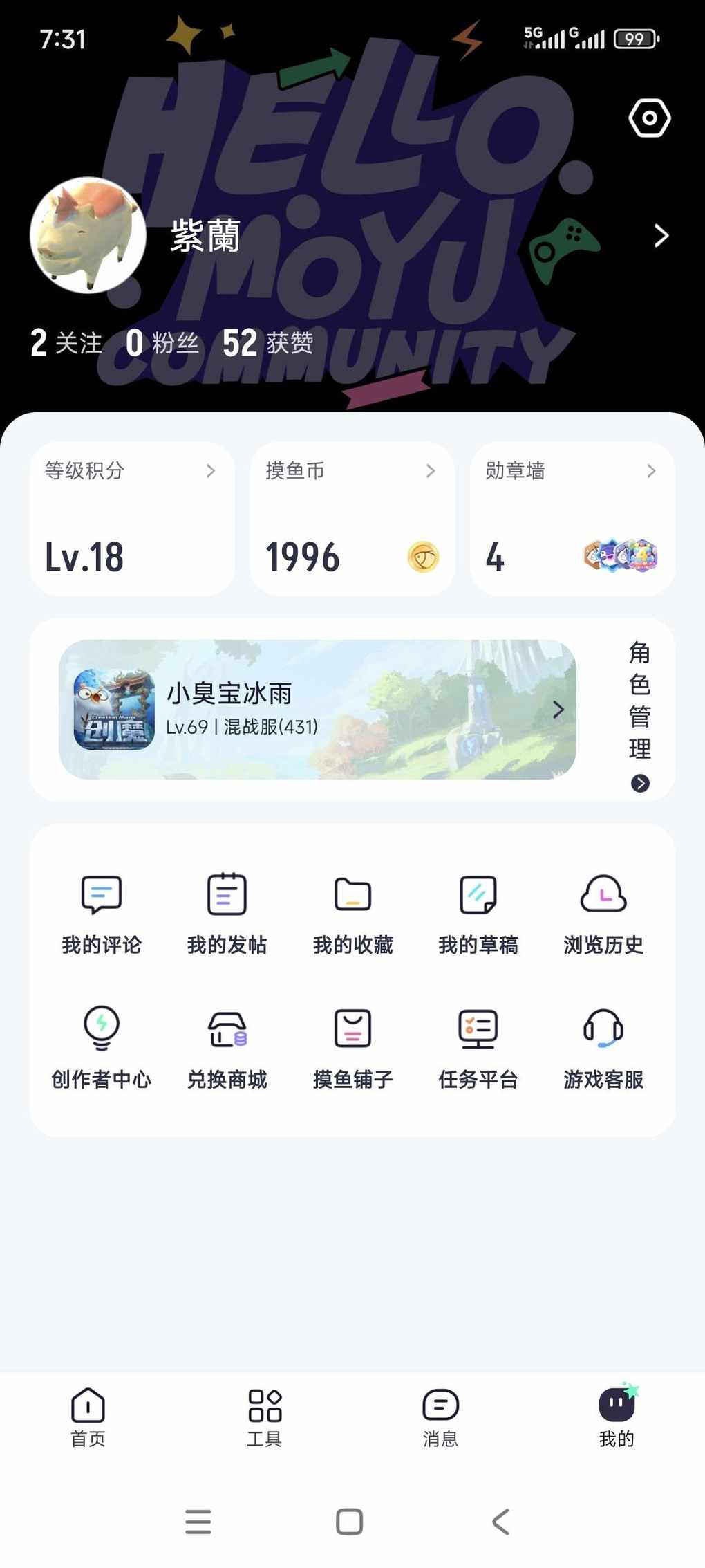The width and height of the screenshot is (705, 1568).
Task: Open the 摸鱼币 coin balance card
Action: coord(352,519)
